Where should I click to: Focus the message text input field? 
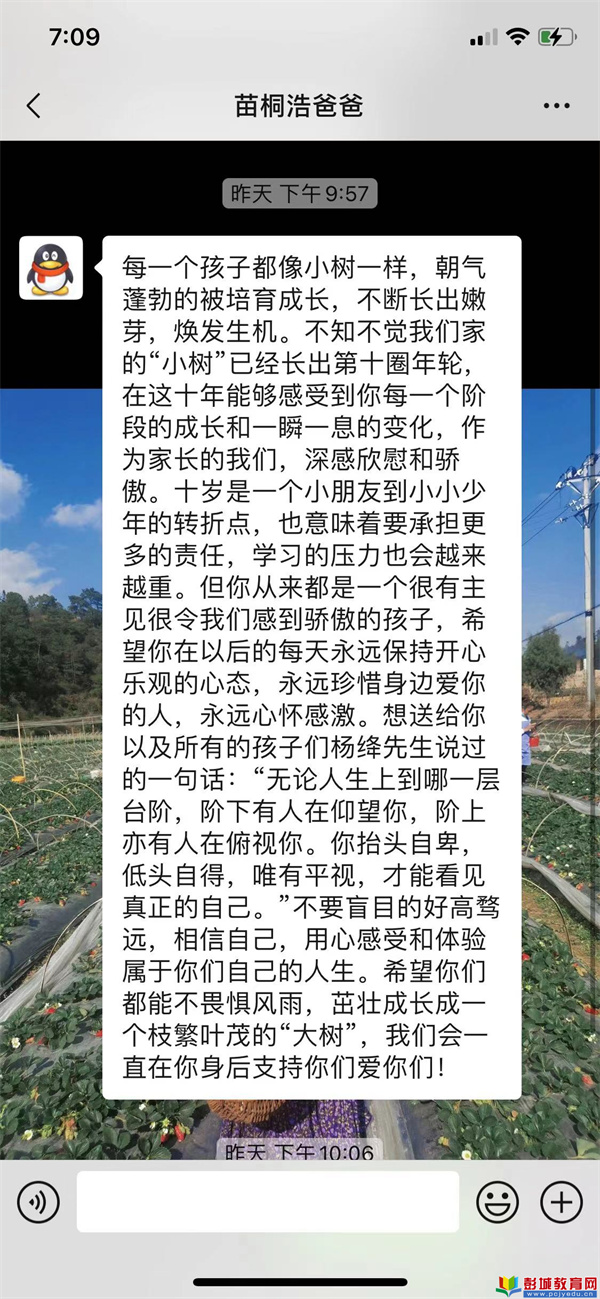coord(267,1201)
